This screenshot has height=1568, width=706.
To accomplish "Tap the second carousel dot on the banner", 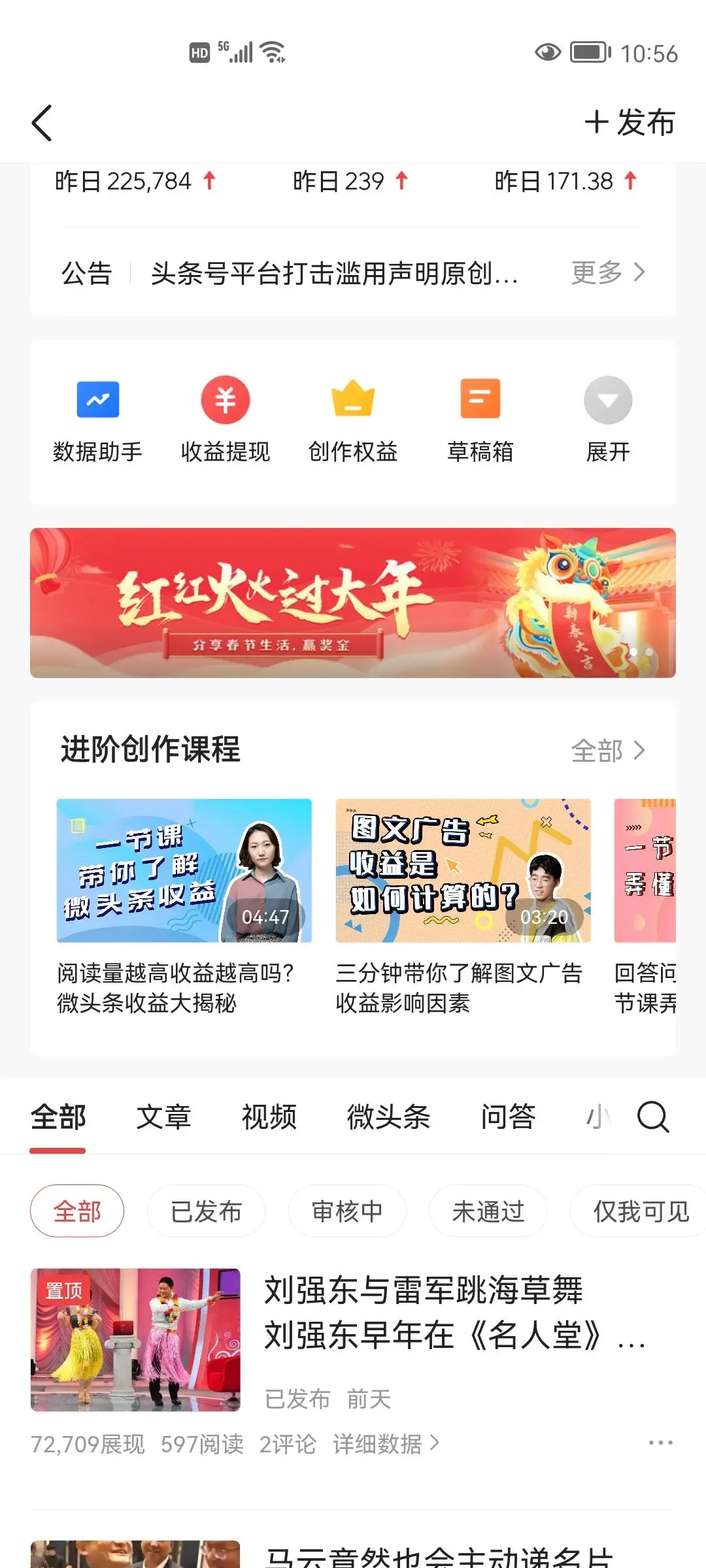I will coord(650,651).
